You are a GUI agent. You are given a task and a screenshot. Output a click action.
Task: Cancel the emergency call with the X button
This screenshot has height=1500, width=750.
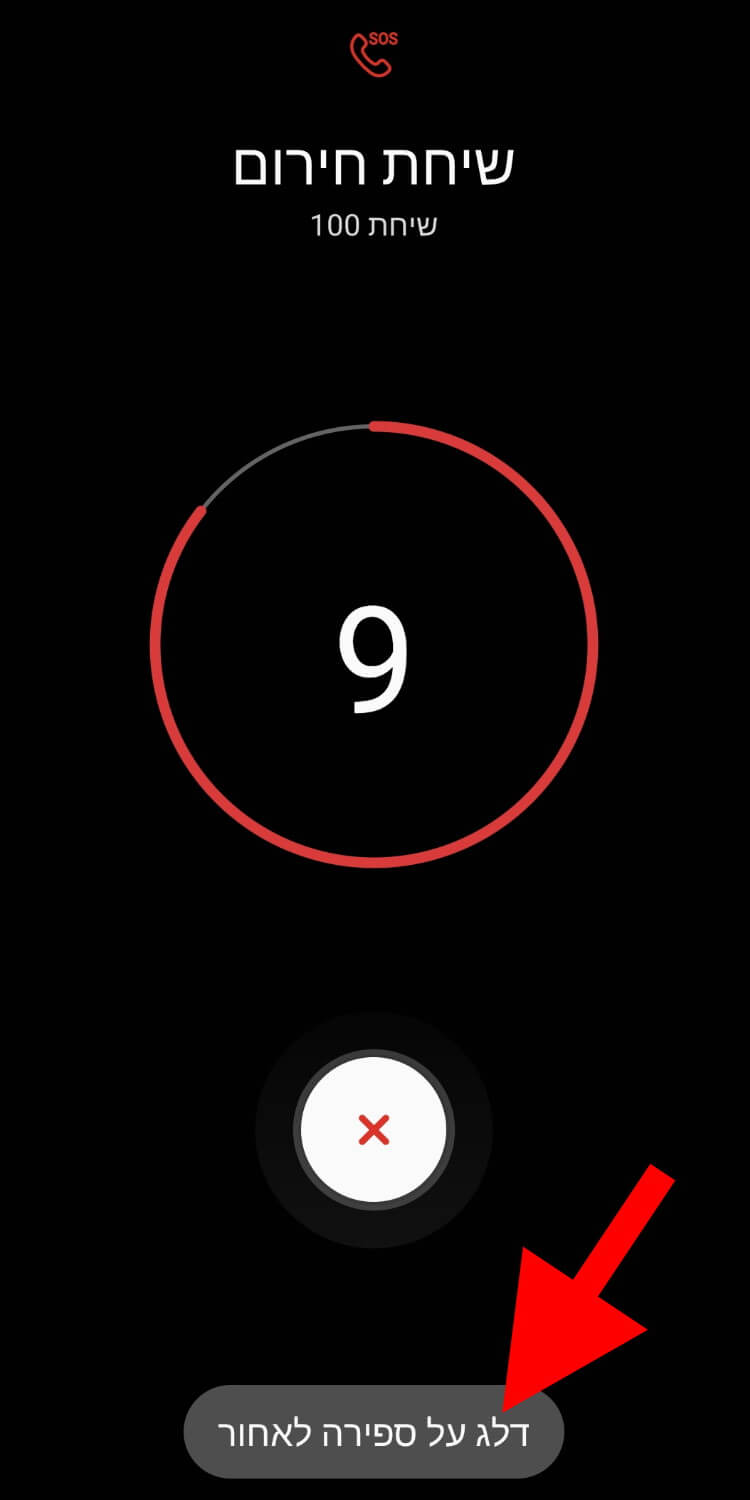(374, 1131)
